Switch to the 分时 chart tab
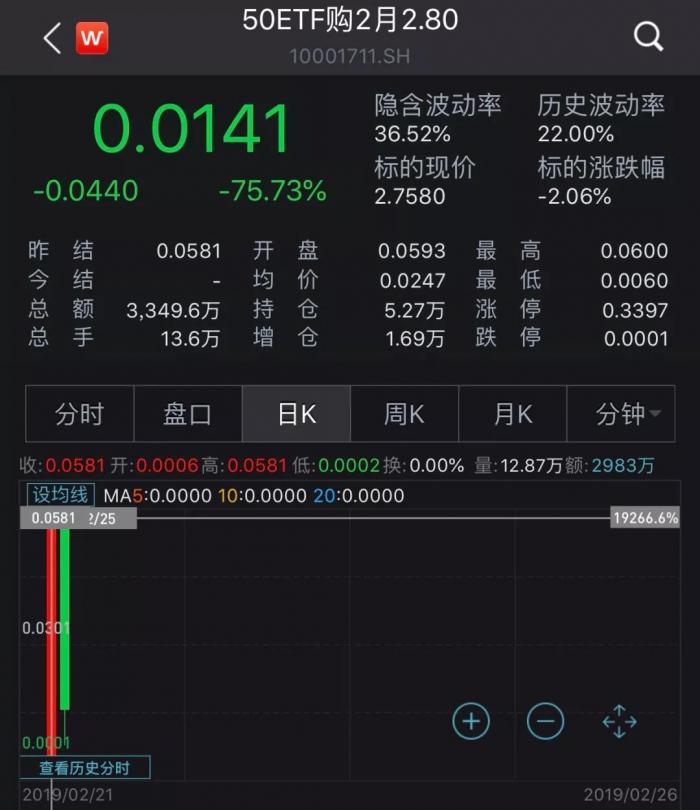The width and height of the screenshot is (700, 810). [80, 414]
